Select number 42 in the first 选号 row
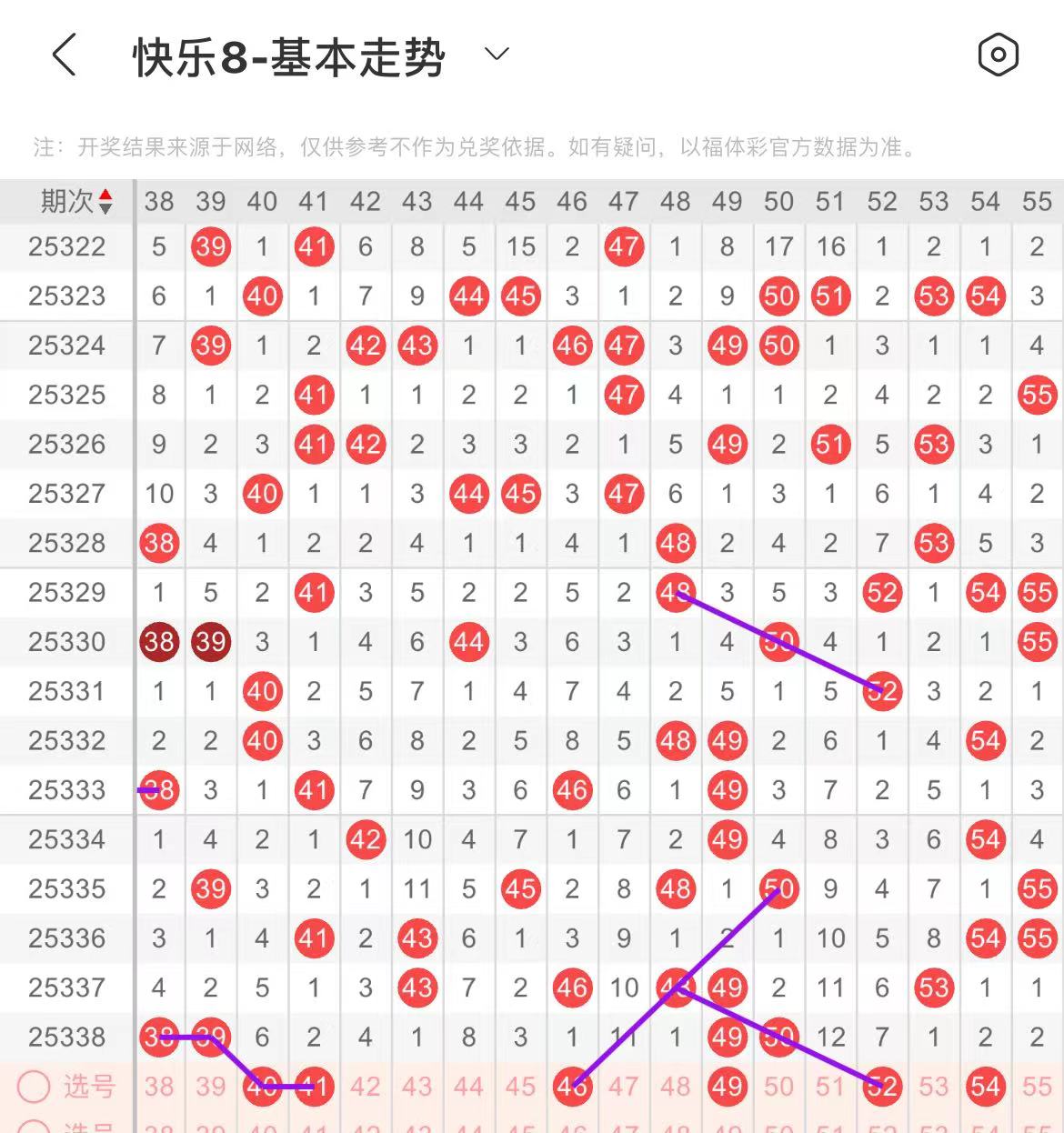The height and width of the screenshot is (1133, 1064). (x=366, y=1087)
